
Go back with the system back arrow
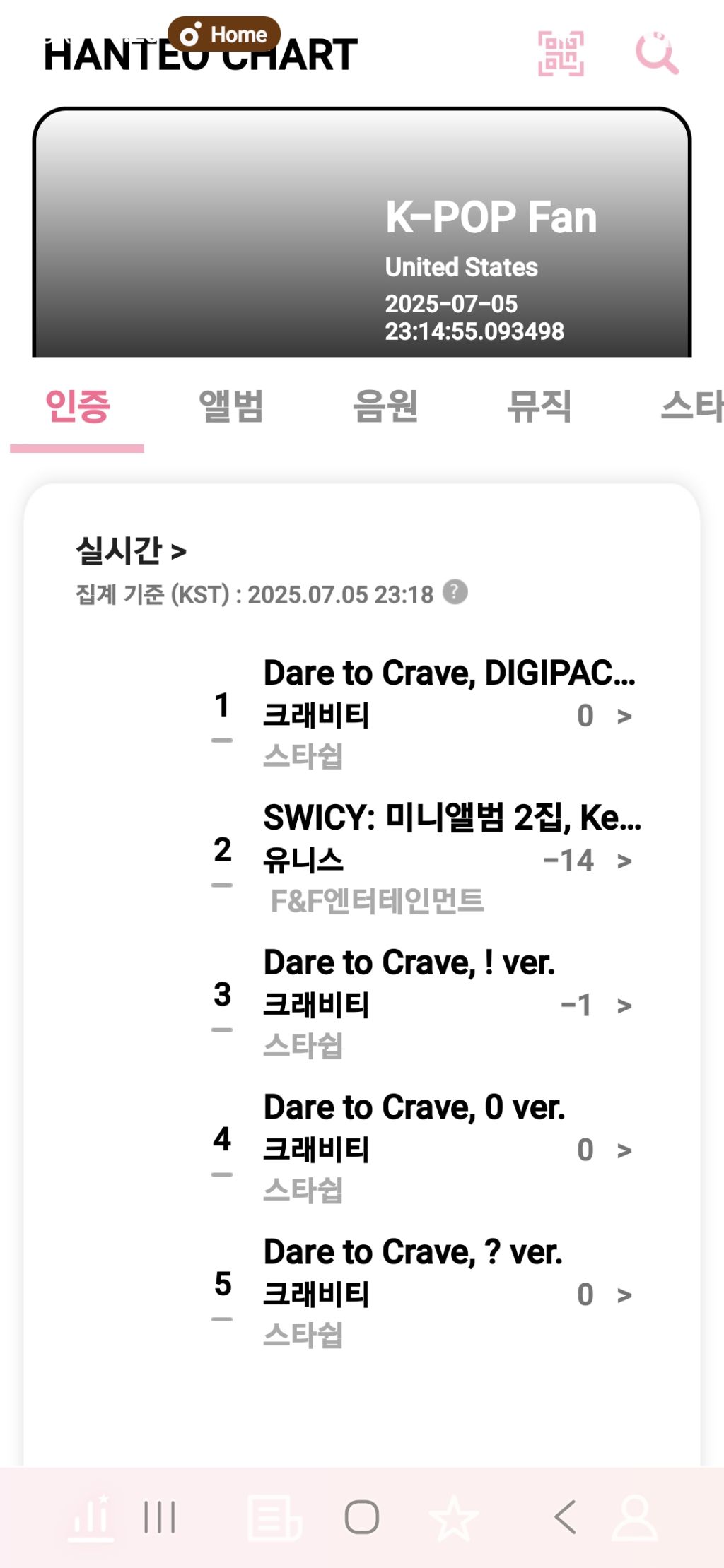click(565, 1517)
